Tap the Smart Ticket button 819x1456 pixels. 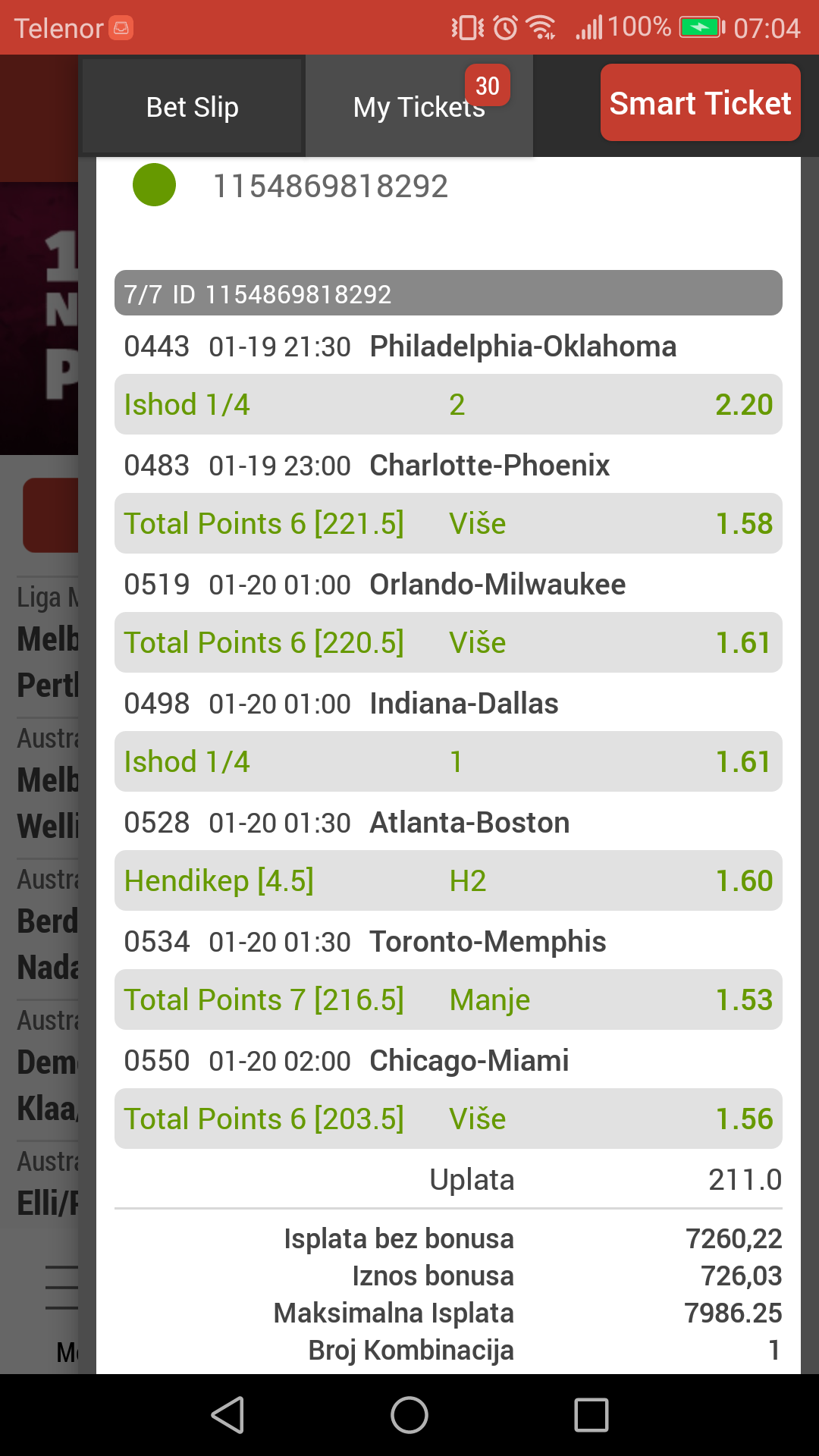pyautogui.click(x=700, y=102)
